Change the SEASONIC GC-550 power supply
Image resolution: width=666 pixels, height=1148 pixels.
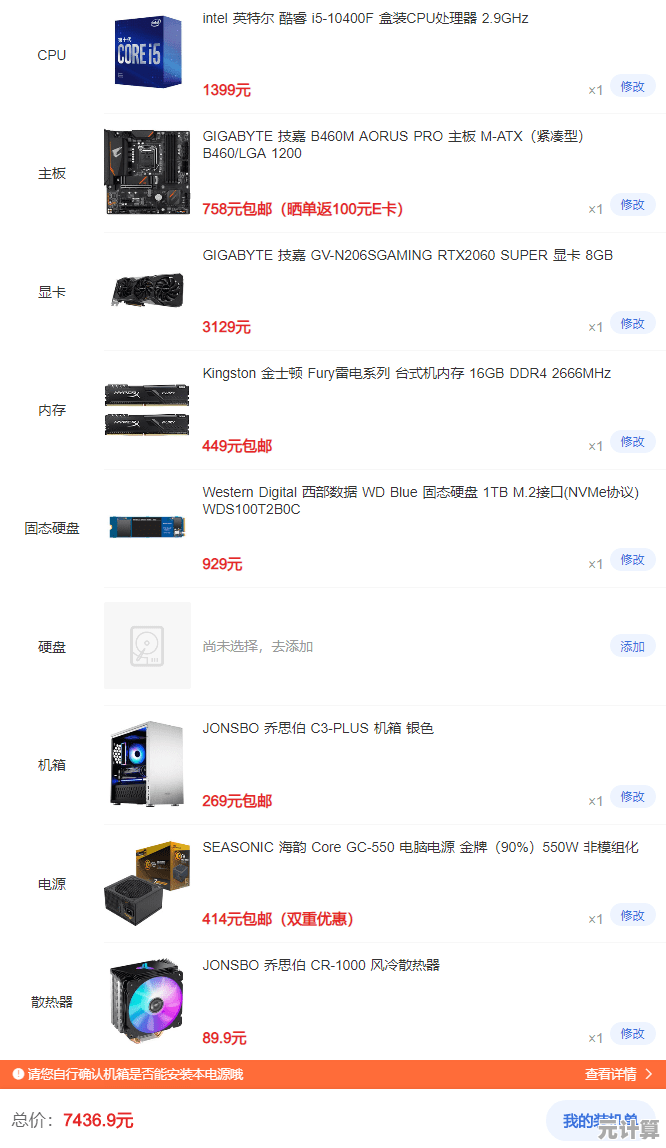tap(632, 916)
